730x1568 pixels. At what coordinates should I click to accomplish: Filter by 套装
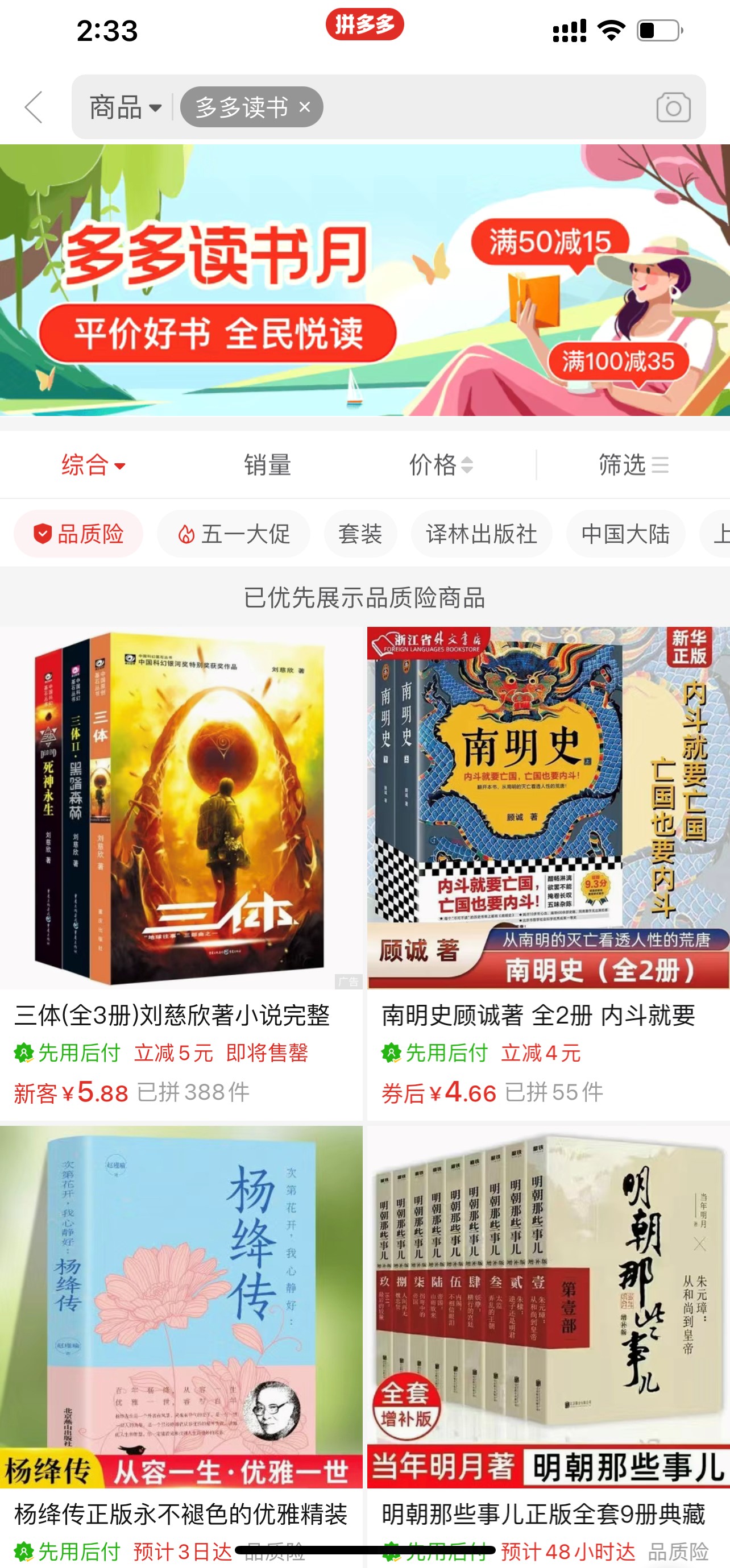pos(360,534)
